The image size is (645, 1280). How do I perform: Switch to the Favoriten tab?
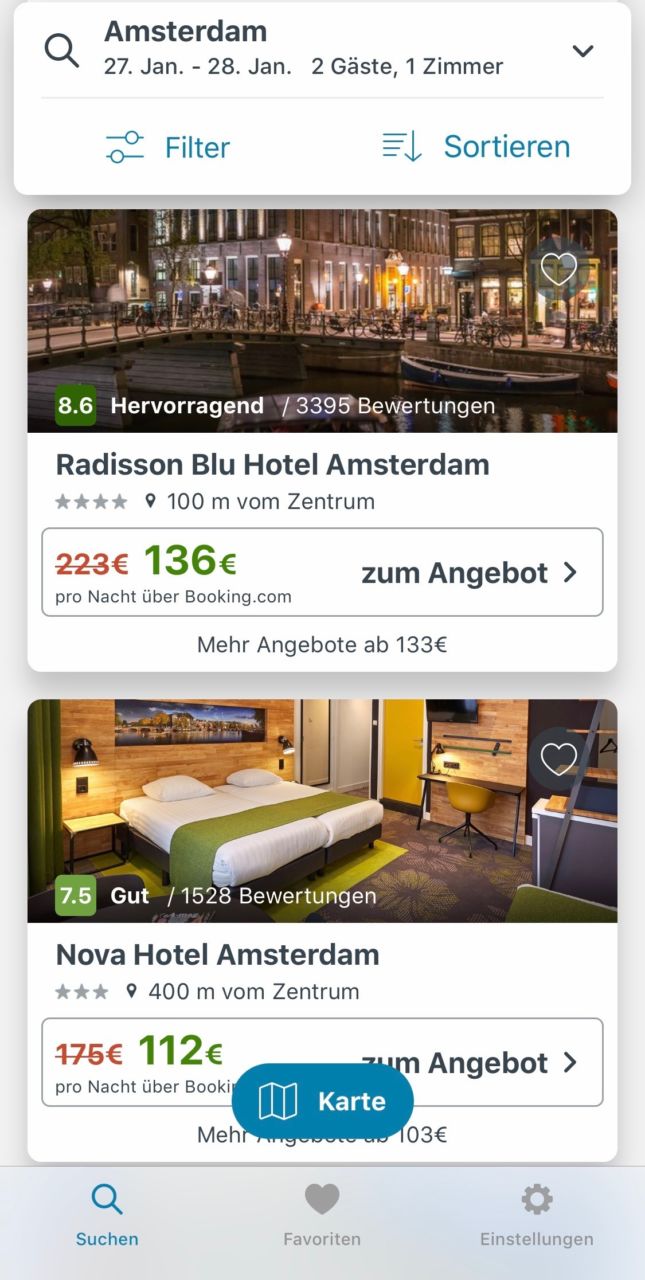(322, 1215)
